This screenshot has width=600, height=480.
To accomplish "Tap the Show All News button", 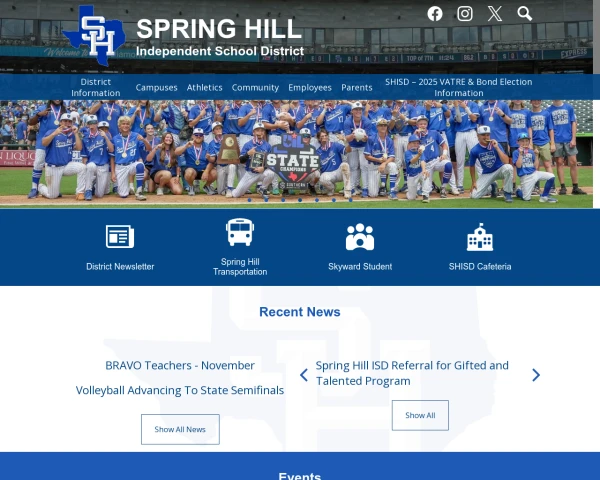I will click(180, 429).
